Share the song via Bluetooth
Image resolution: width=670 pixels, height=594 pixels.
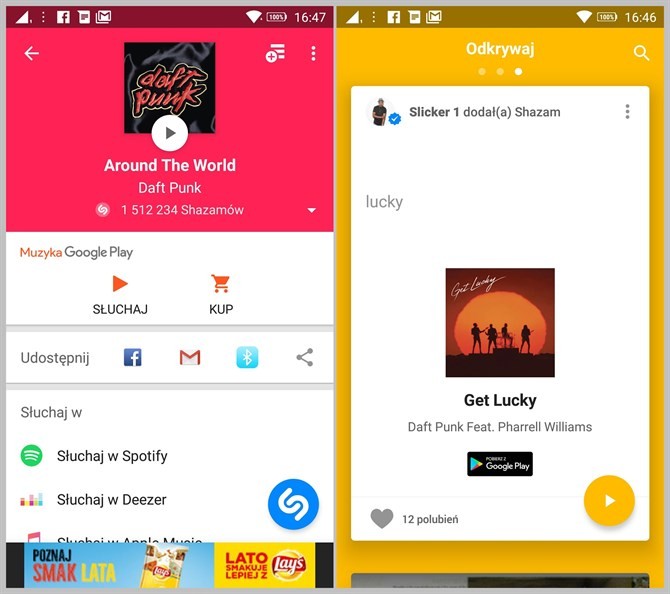[x=247, y=357]
